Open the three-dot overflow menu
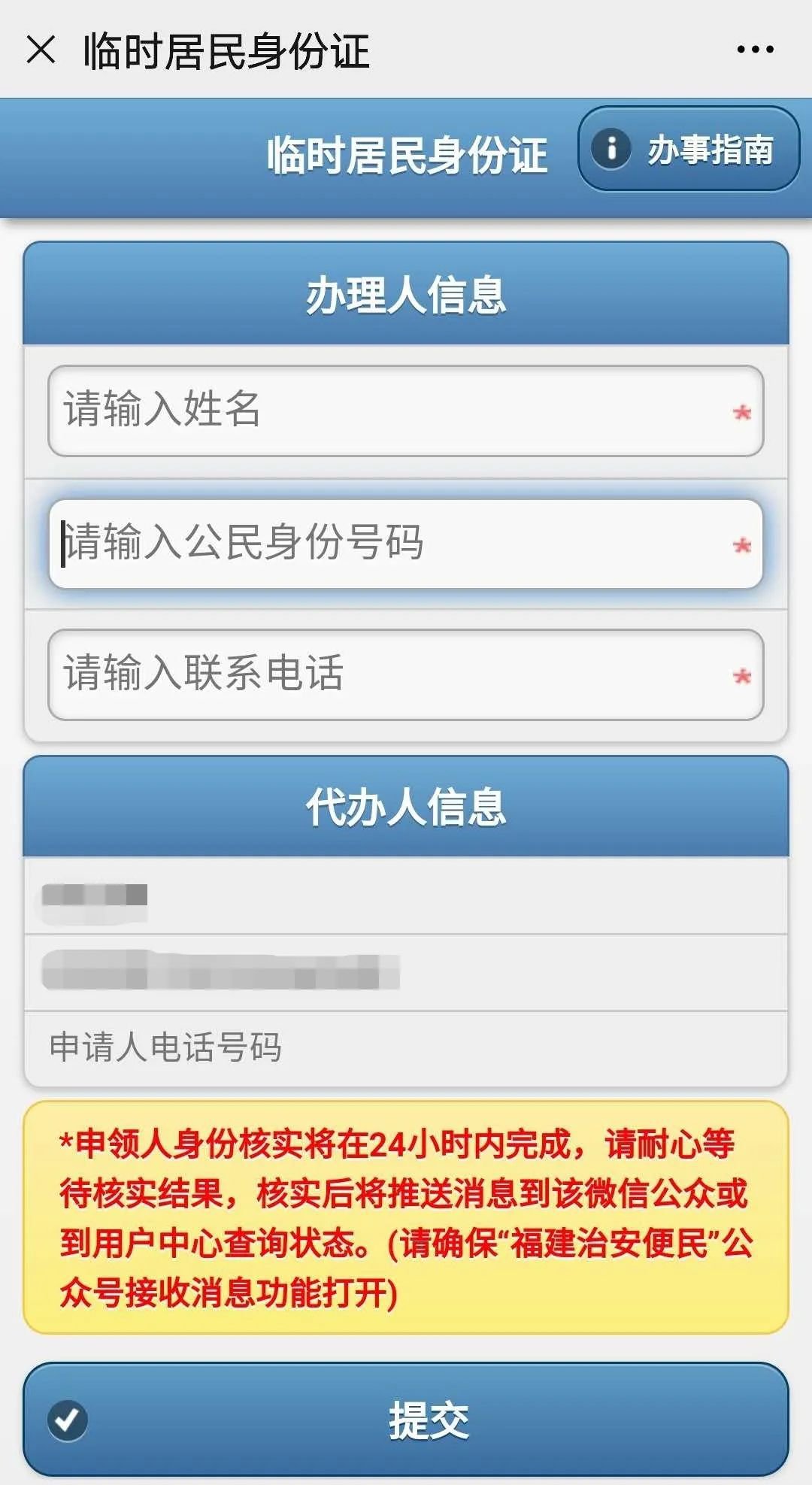Screen dimensions: 812x1485 [x=755, y=50]
